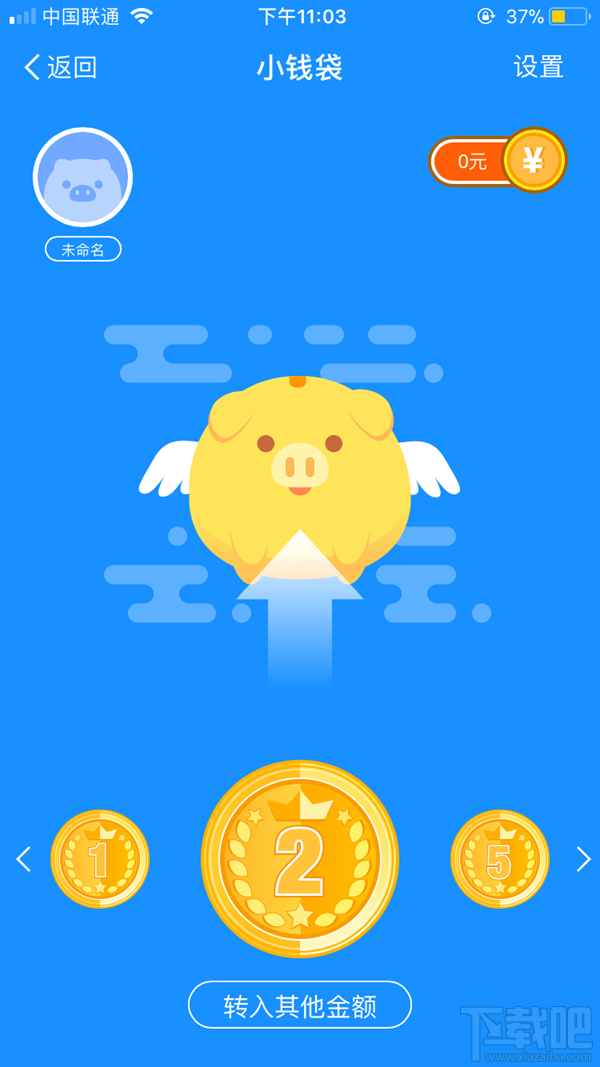The image size is (600, 1067).
Task: Open the 0元 balance badge
Action: 497,161
